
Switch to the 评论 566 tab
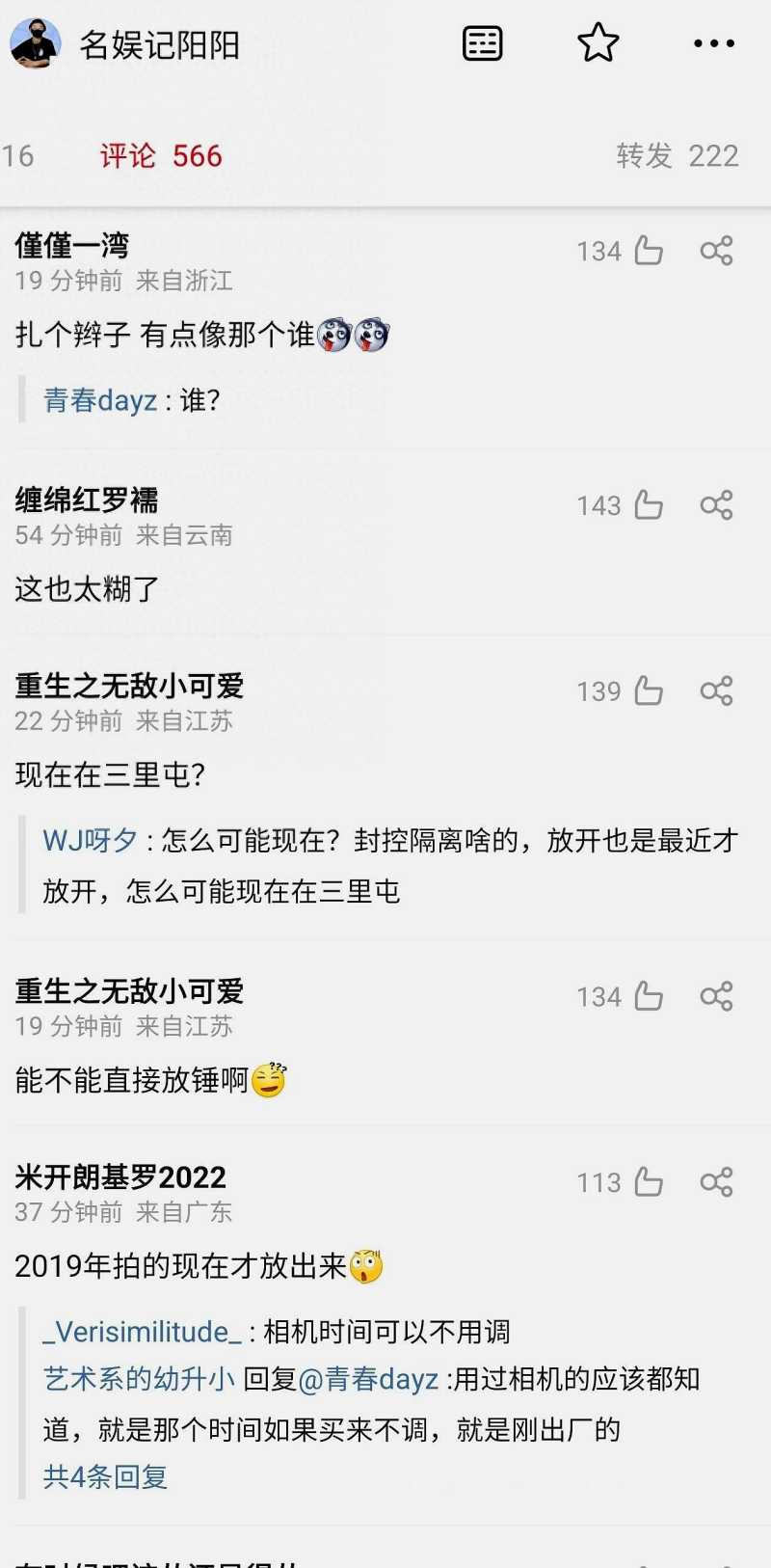pos(161,156)
